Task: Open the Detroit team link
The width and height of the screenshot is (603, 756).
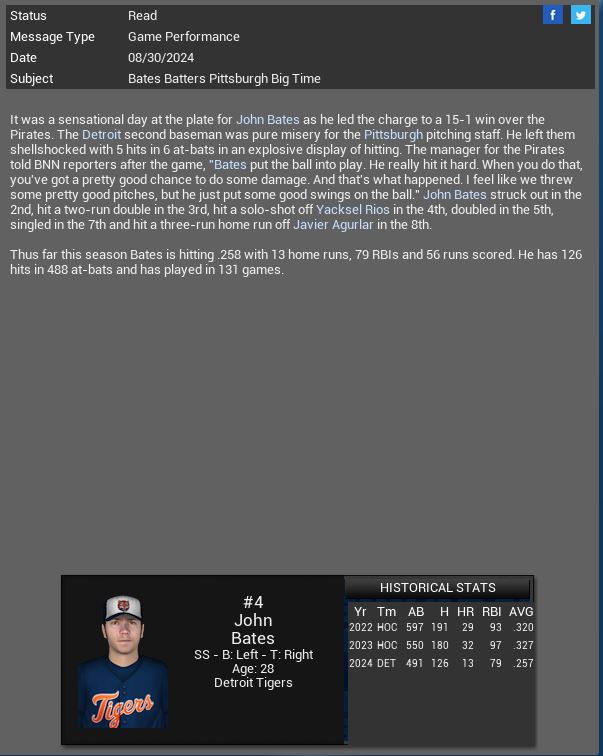Action: click(101, 135)
